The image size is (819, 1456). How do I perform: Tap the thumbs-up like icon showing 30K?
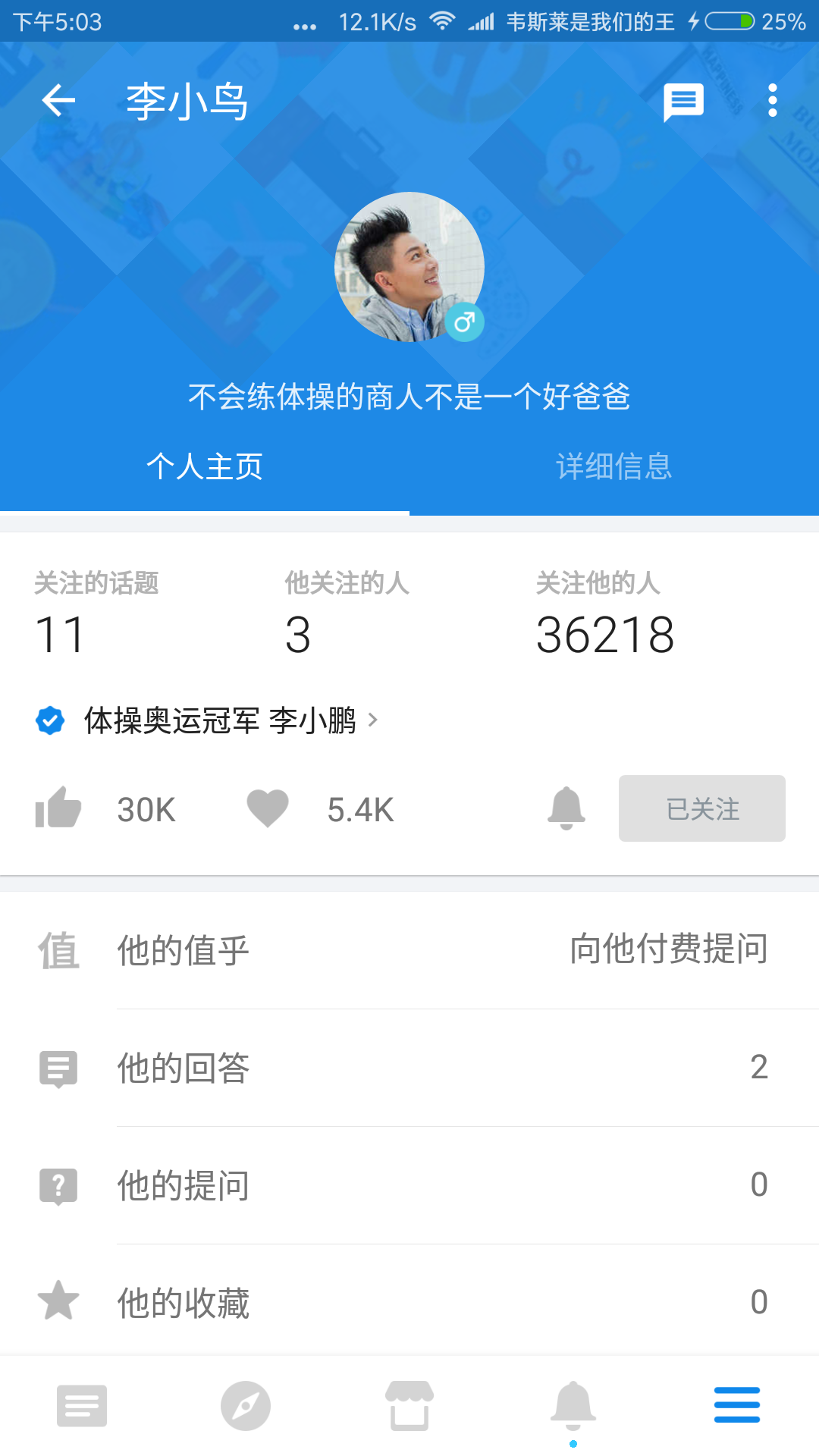(x=59, y=808)
